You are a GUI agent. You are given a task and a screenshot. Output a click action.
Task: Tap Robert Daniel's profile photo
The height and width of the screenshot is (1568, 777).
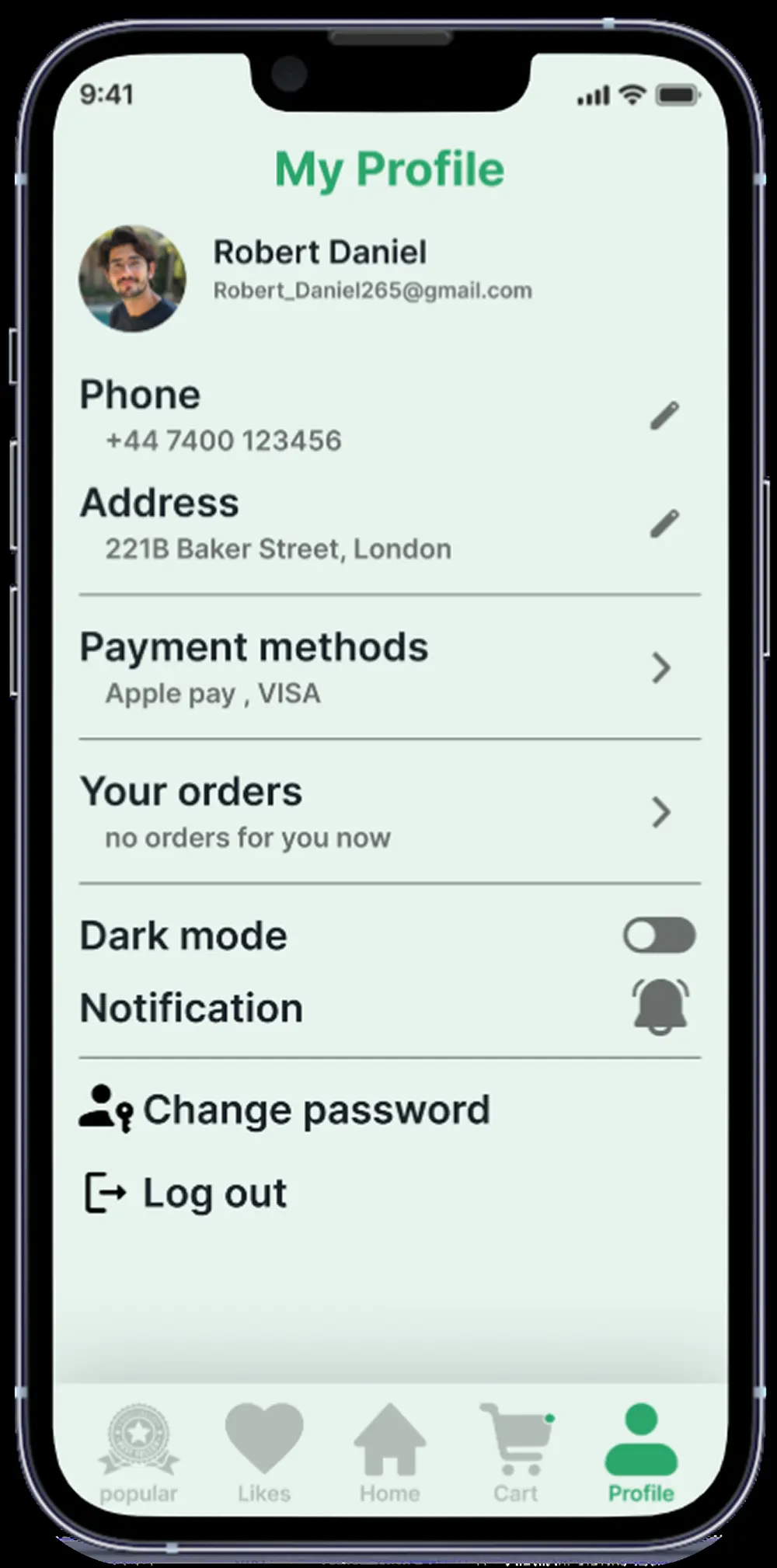coord(132,279)
